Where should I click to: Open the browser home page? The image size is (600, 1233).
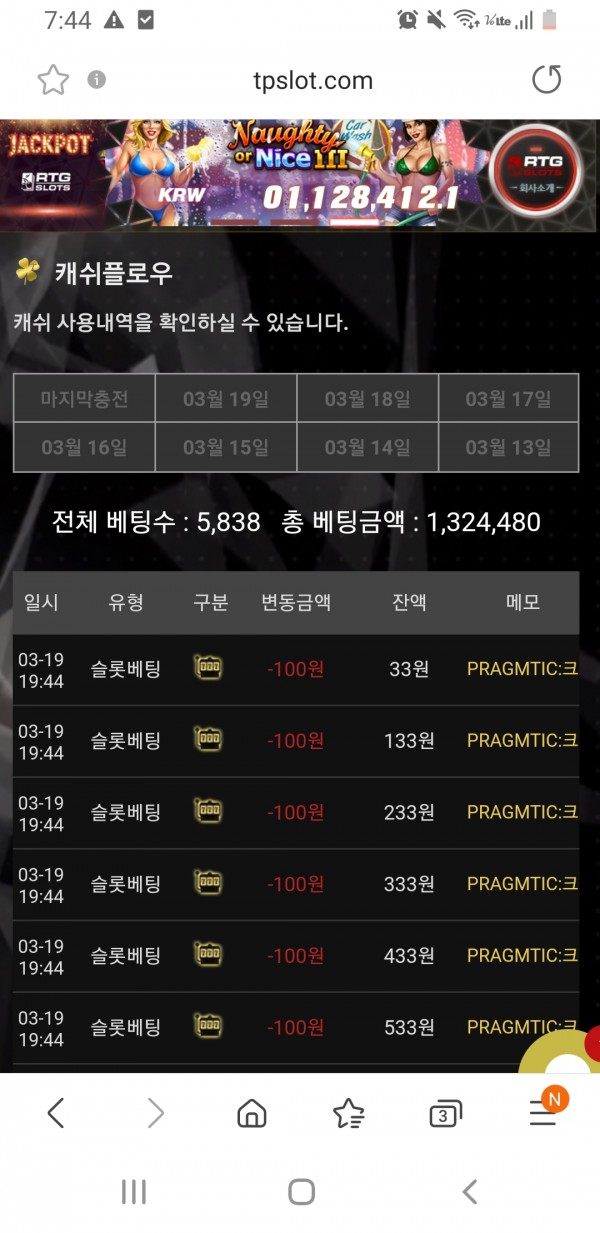[x=251, y=1113]
